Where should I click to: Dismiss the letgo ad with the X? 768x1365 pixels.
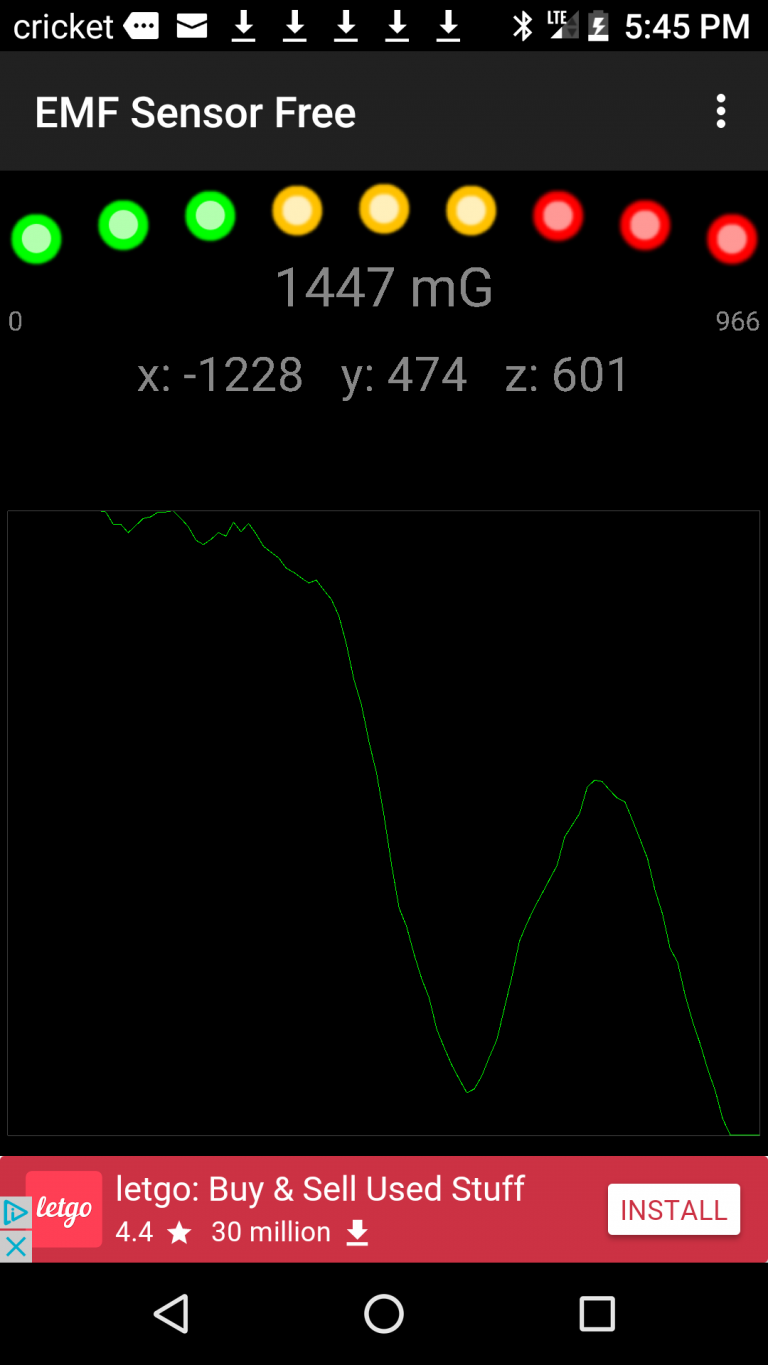(14, 1247)
